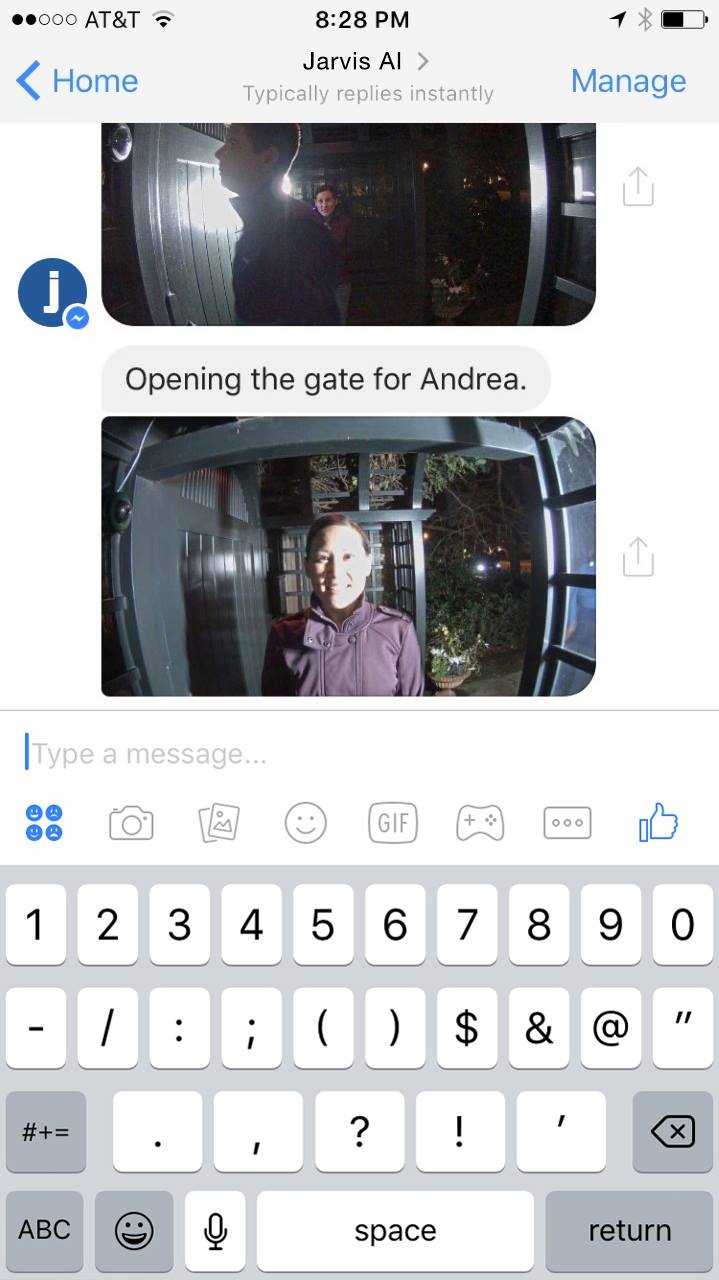Open the photo of woman in purple jacket
The width and height of the screenshot is (719, 1280).
click(348, 556)
